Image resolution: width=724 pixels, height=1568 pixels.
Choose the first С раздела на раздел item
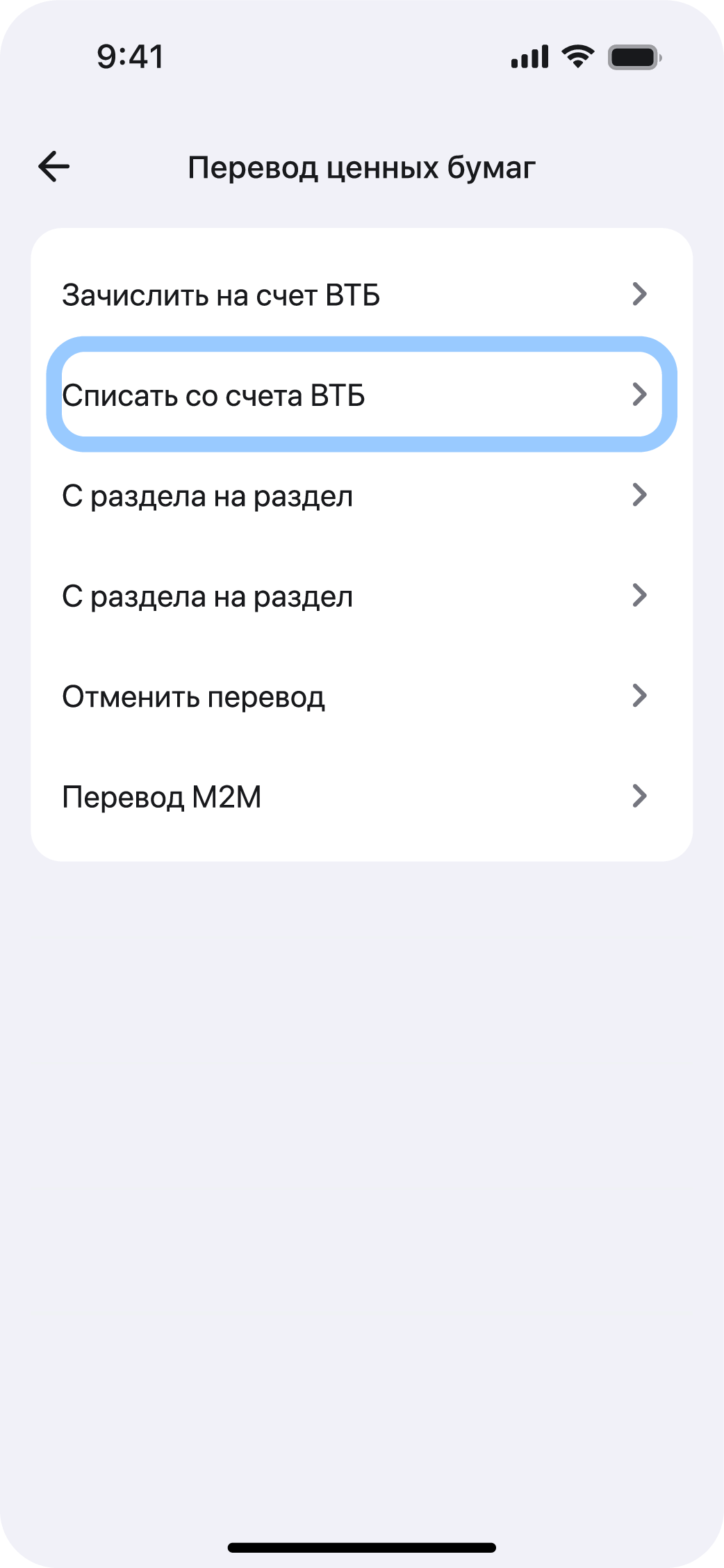(x=208, y=495)
